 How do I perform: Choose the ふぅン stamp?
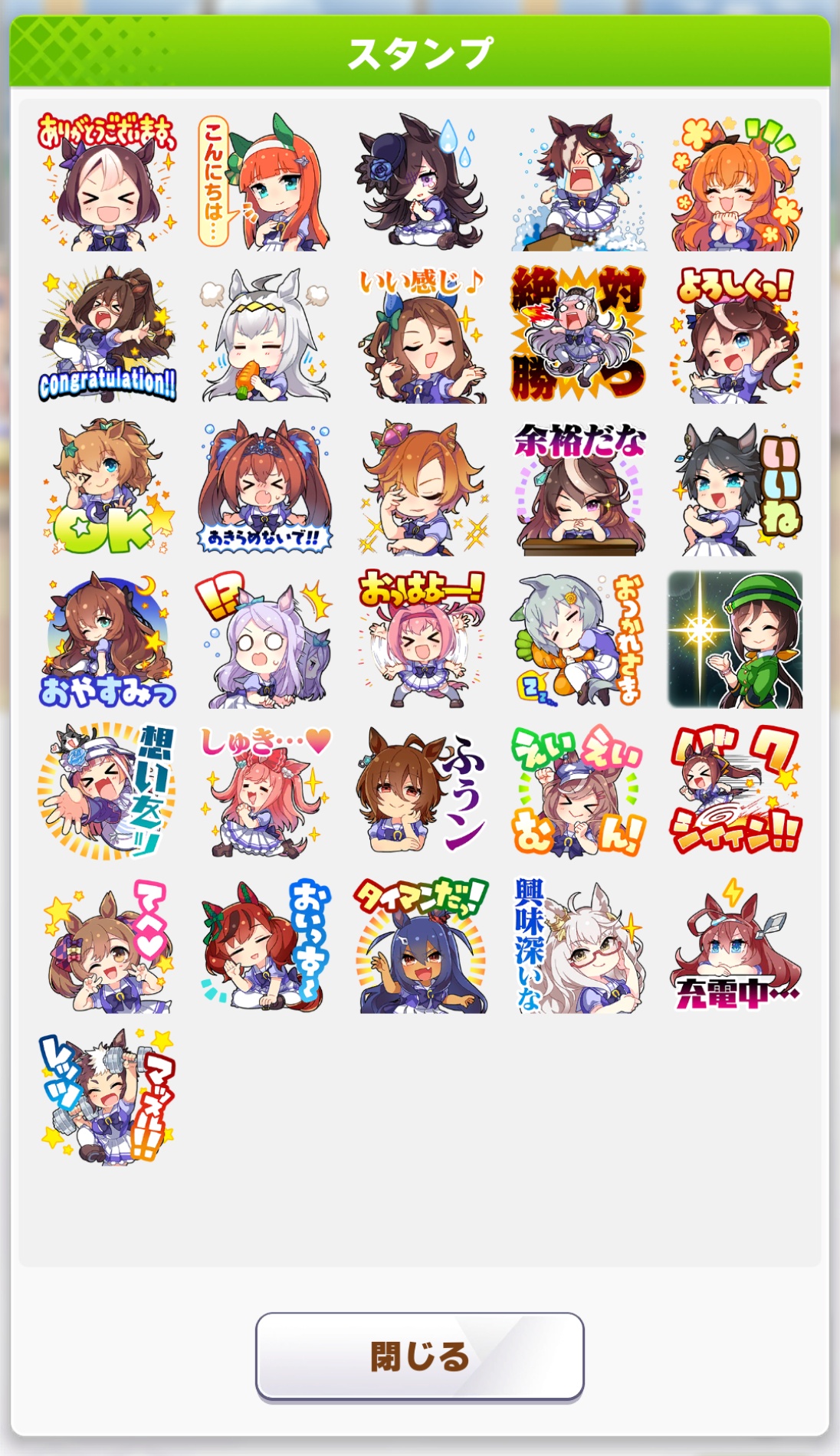tap(421, 792)
